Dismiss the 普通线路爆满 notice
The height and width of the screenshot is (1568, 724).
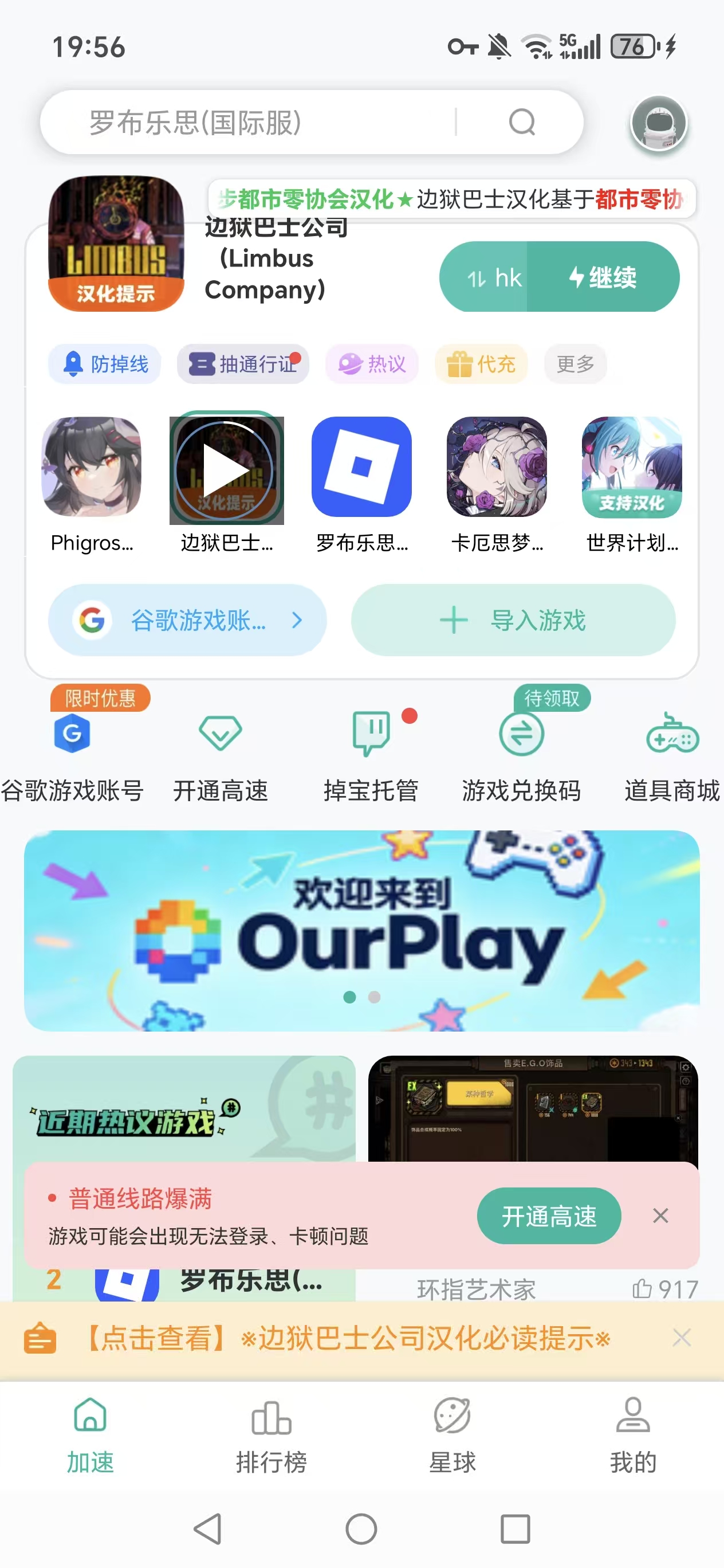(x=661, y=1216)
